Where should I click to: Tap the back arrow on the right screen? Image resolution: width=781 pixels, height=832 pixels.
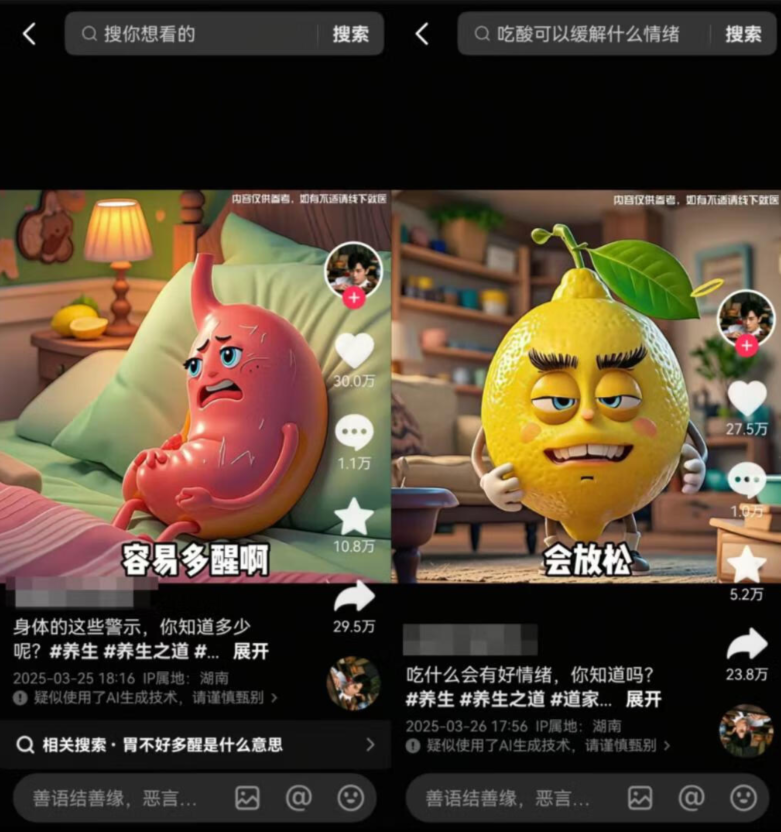[x=421, y=33]
